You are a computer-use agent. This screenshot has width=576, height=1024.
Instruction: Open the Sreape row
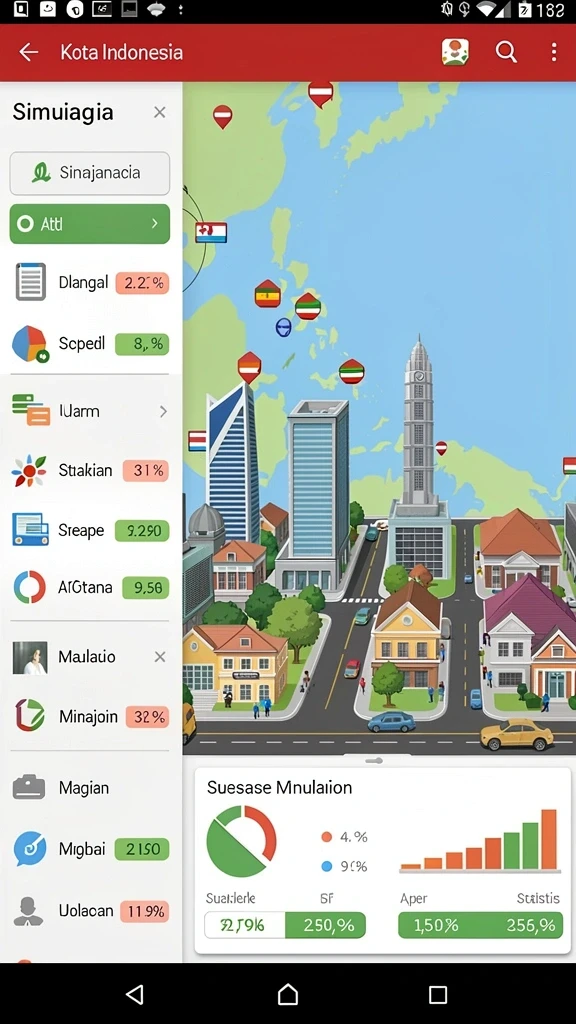pos(90,530)
